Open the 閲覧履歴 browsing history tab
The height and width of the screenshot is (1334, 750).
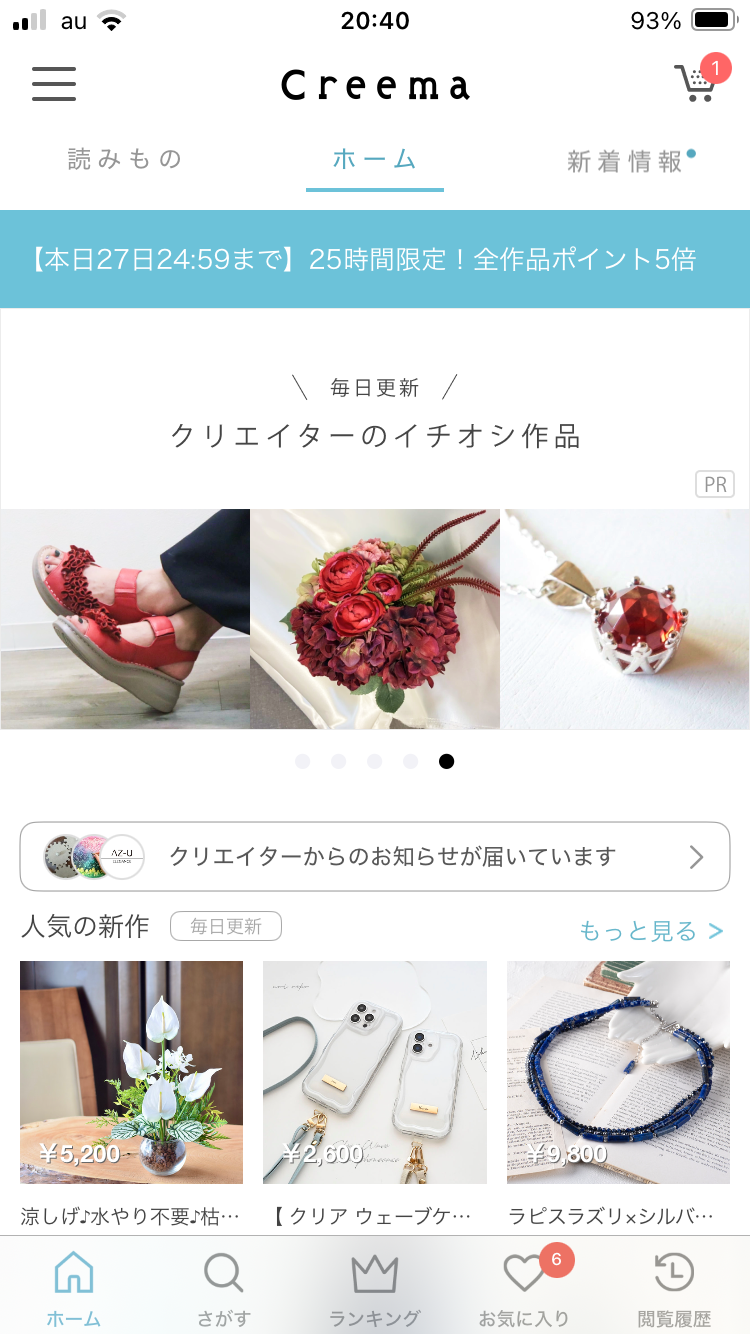[x=675, y=1289]
